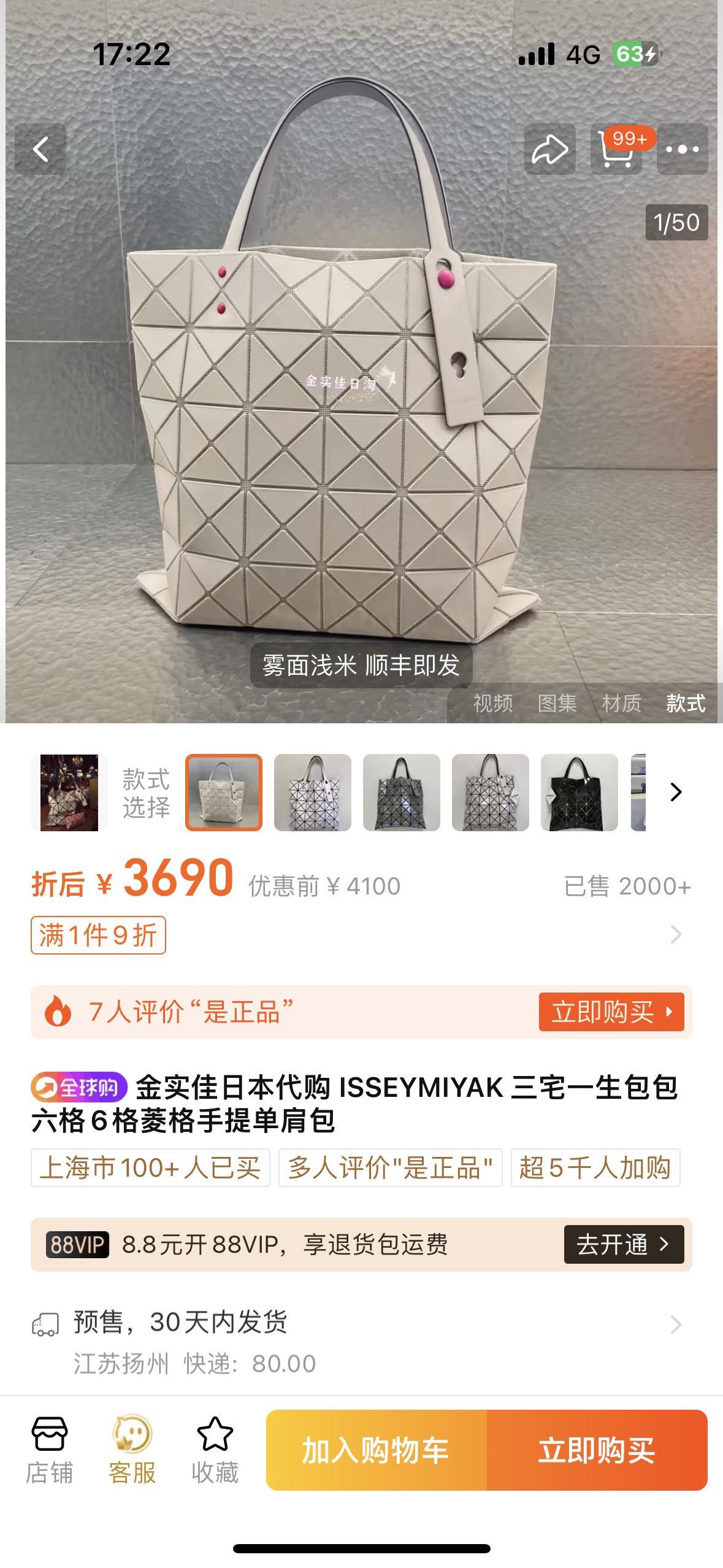Switch to the 视频 media tab
This screenshot has height=1568, width=723.
(492, 703)
